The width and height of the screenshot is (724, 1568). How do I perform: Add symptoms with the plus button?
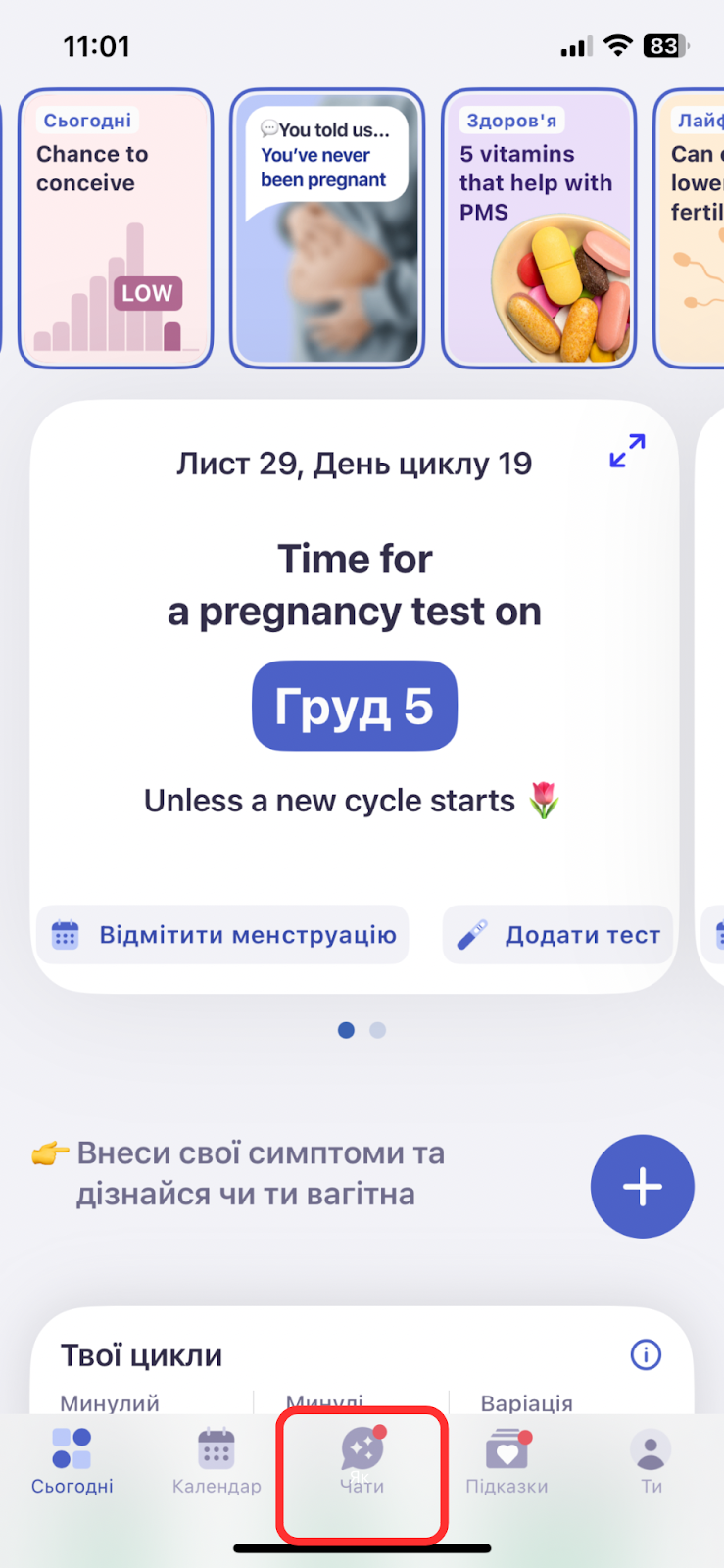tap(643, 1187)
